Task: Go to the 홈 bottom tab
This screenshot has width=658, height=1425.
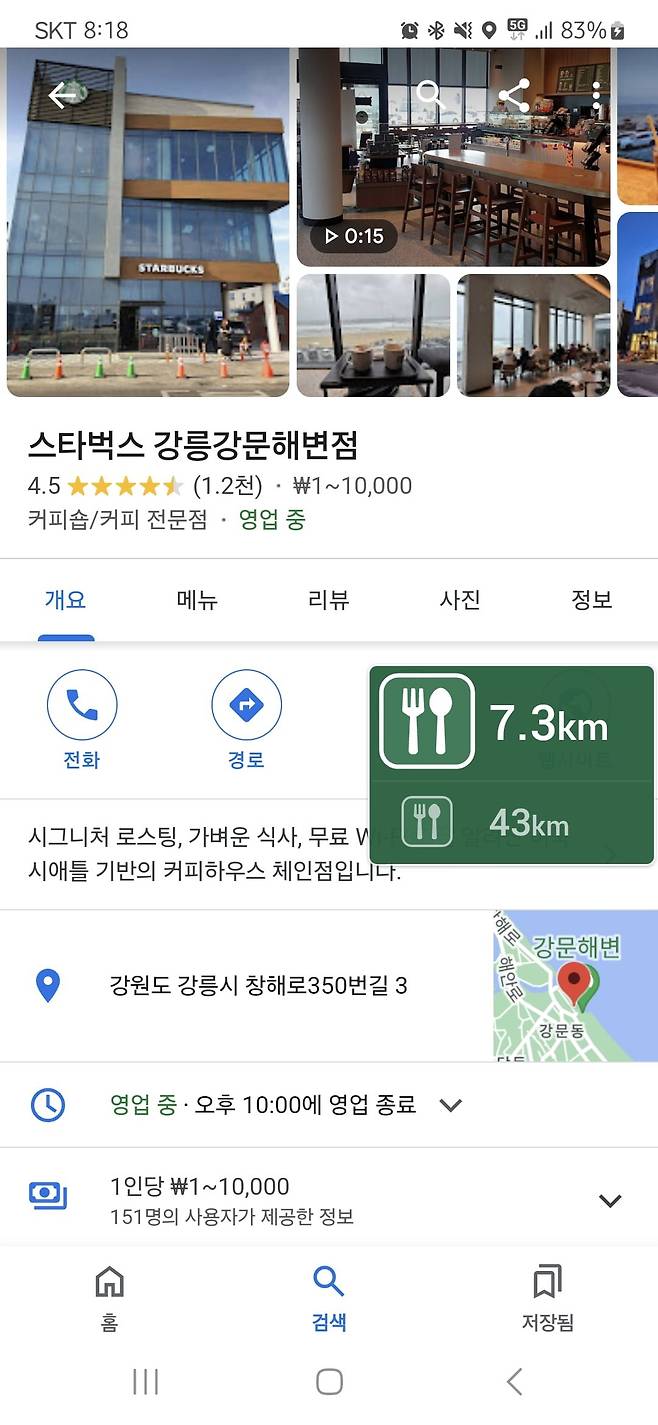Action: tap(109, 1298)
